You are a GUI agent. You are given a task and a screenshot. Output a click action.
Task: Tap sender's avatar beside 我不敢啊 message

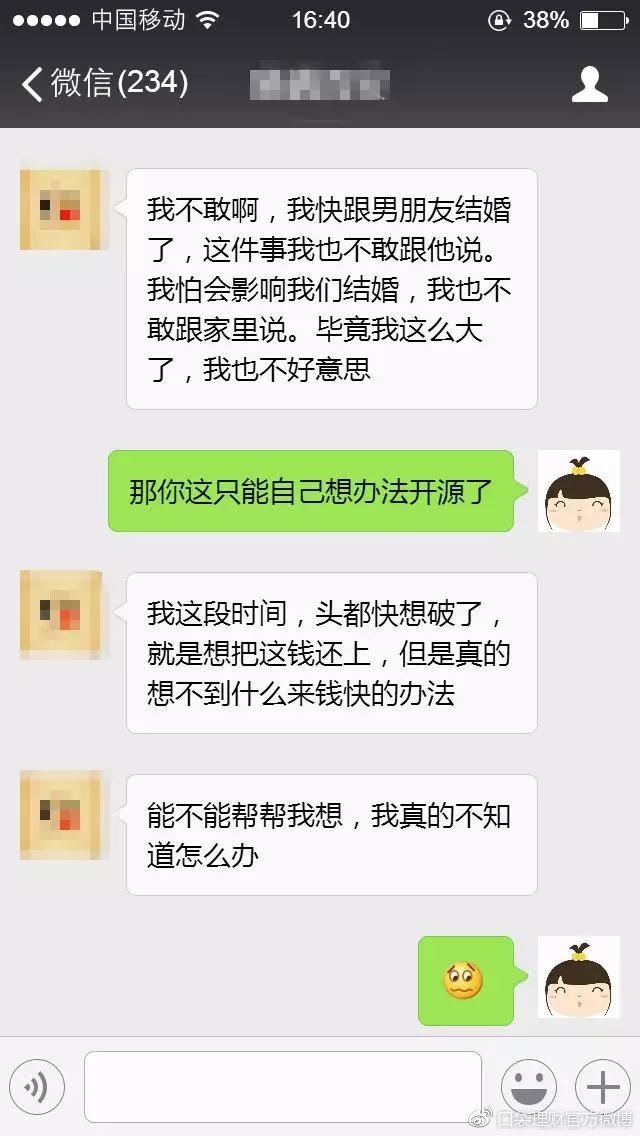click(61, 209)
